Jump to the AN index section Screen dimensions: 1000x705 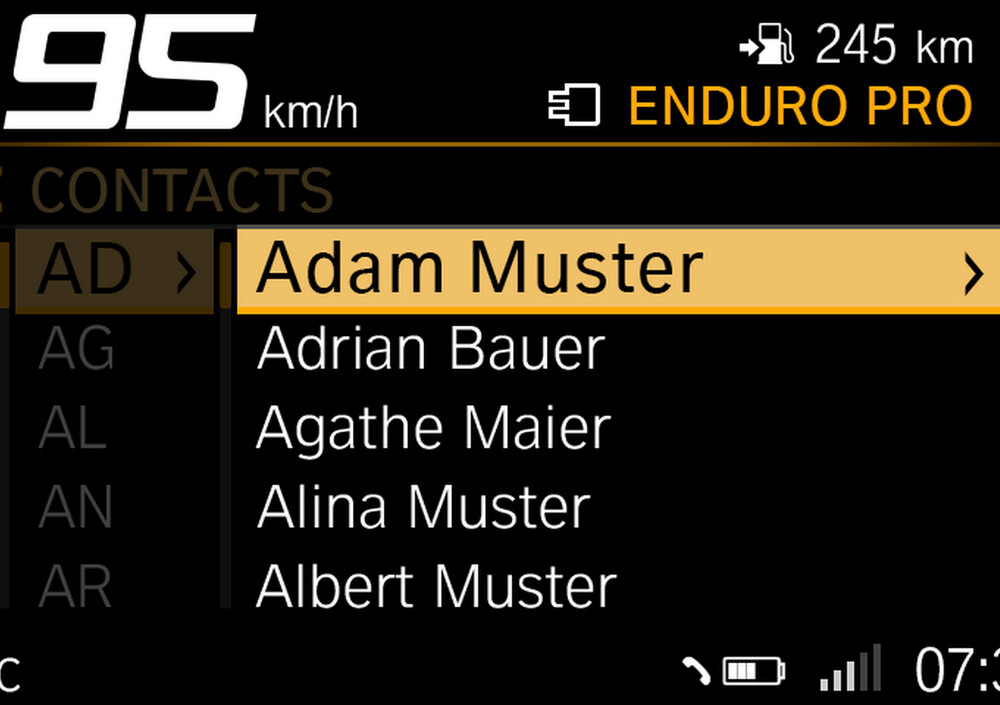(x=76, y=507)
